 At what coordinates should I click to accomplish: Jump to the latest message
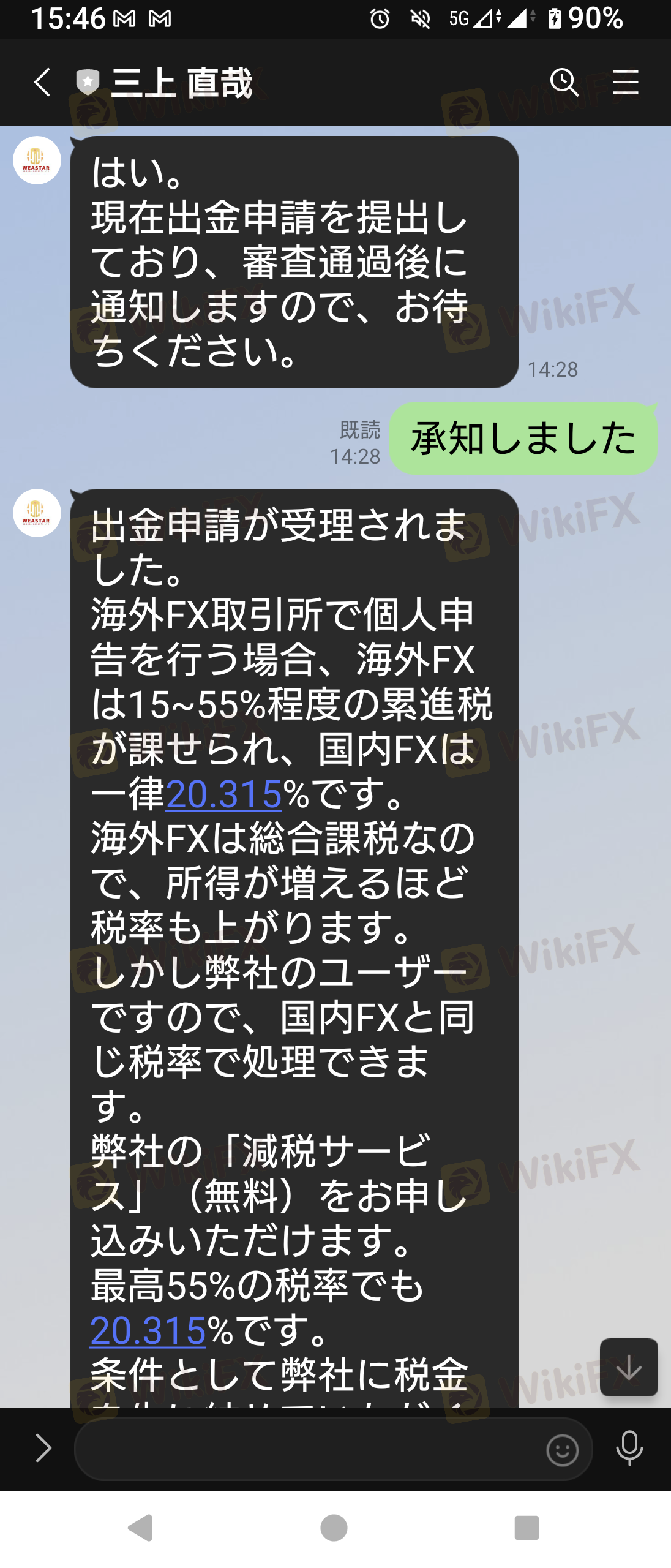[629, 1367]
